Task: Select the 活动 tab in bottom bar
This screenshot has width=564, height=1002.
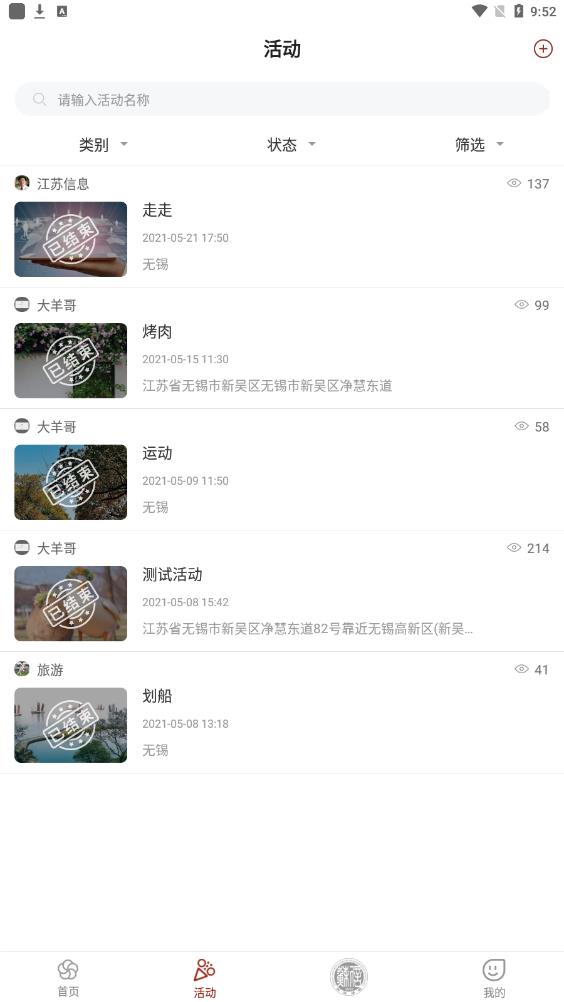Action: [204, 978]
